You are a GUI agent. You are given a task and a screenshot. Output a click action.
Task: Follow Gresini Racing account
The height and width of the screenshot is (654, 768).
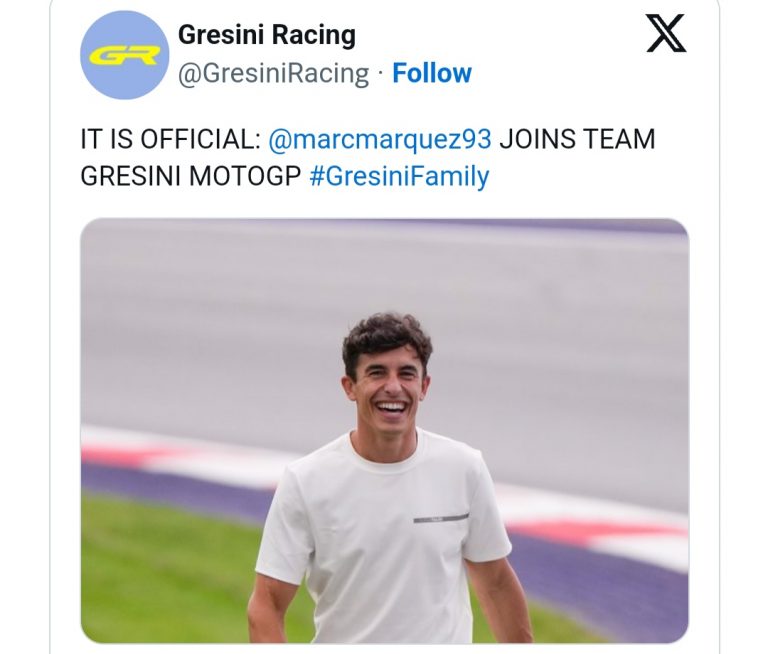pyautogui.click(x=431, y=73)
